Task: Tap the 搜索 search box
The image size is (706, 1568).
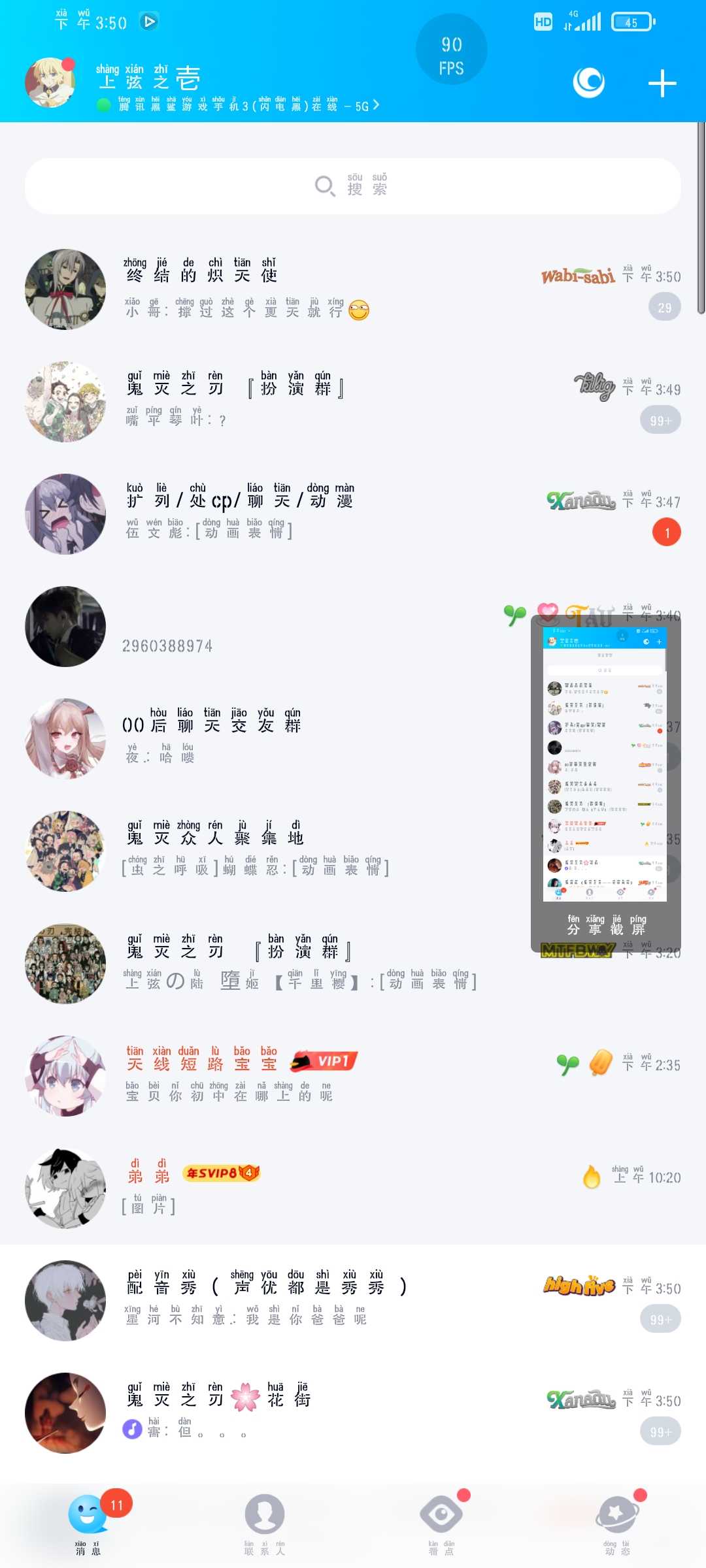Action: tap(353, 186)
